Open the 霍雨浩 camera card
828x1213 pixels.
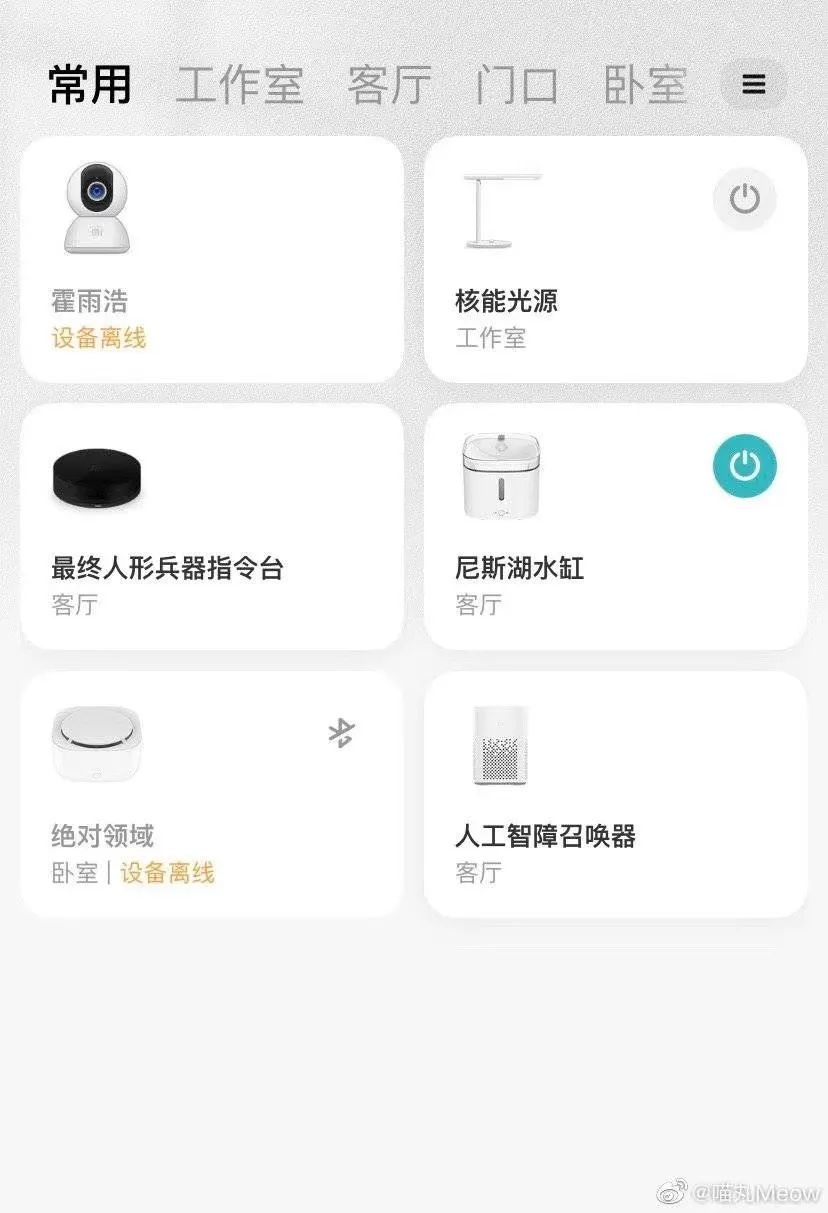click(211, 260)
